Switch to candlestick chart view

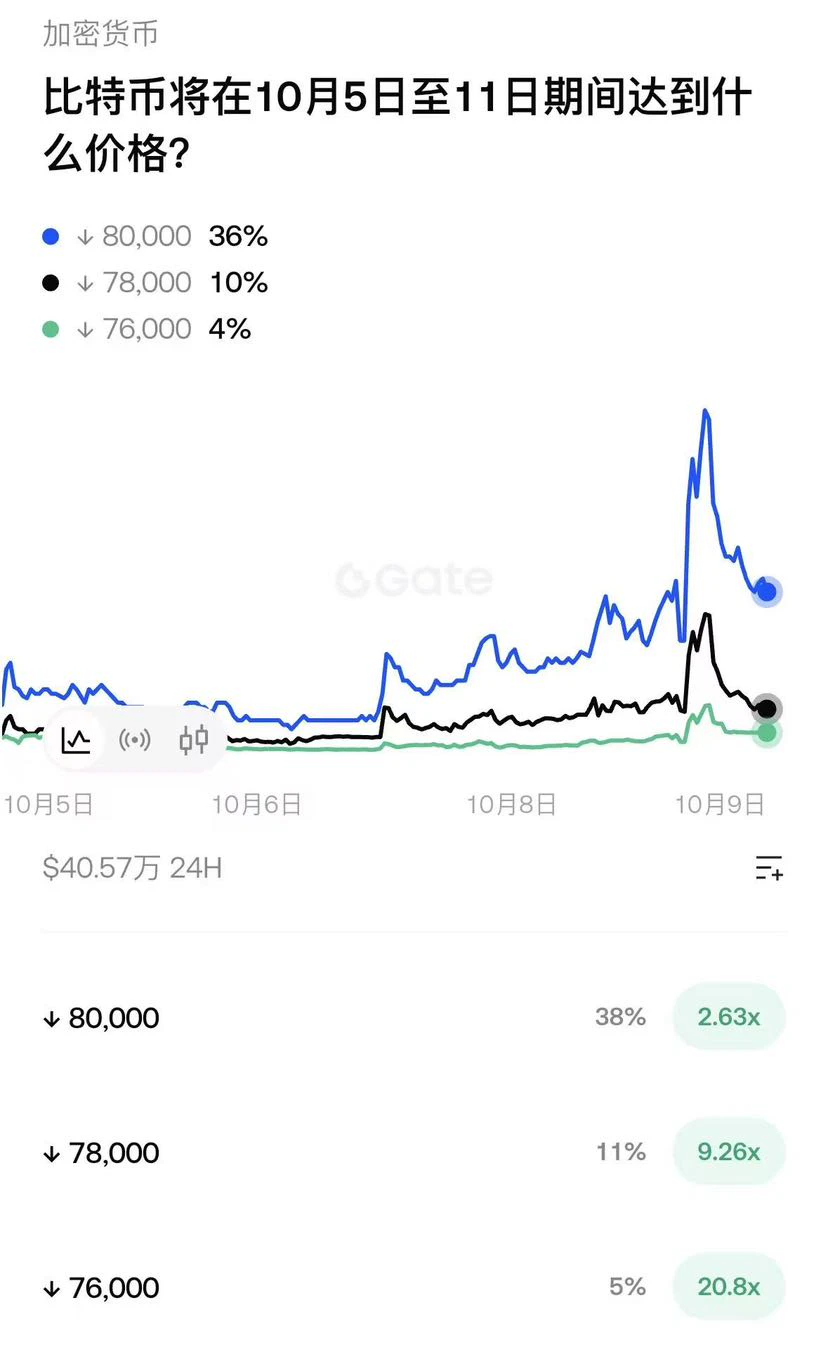(194, 740)
